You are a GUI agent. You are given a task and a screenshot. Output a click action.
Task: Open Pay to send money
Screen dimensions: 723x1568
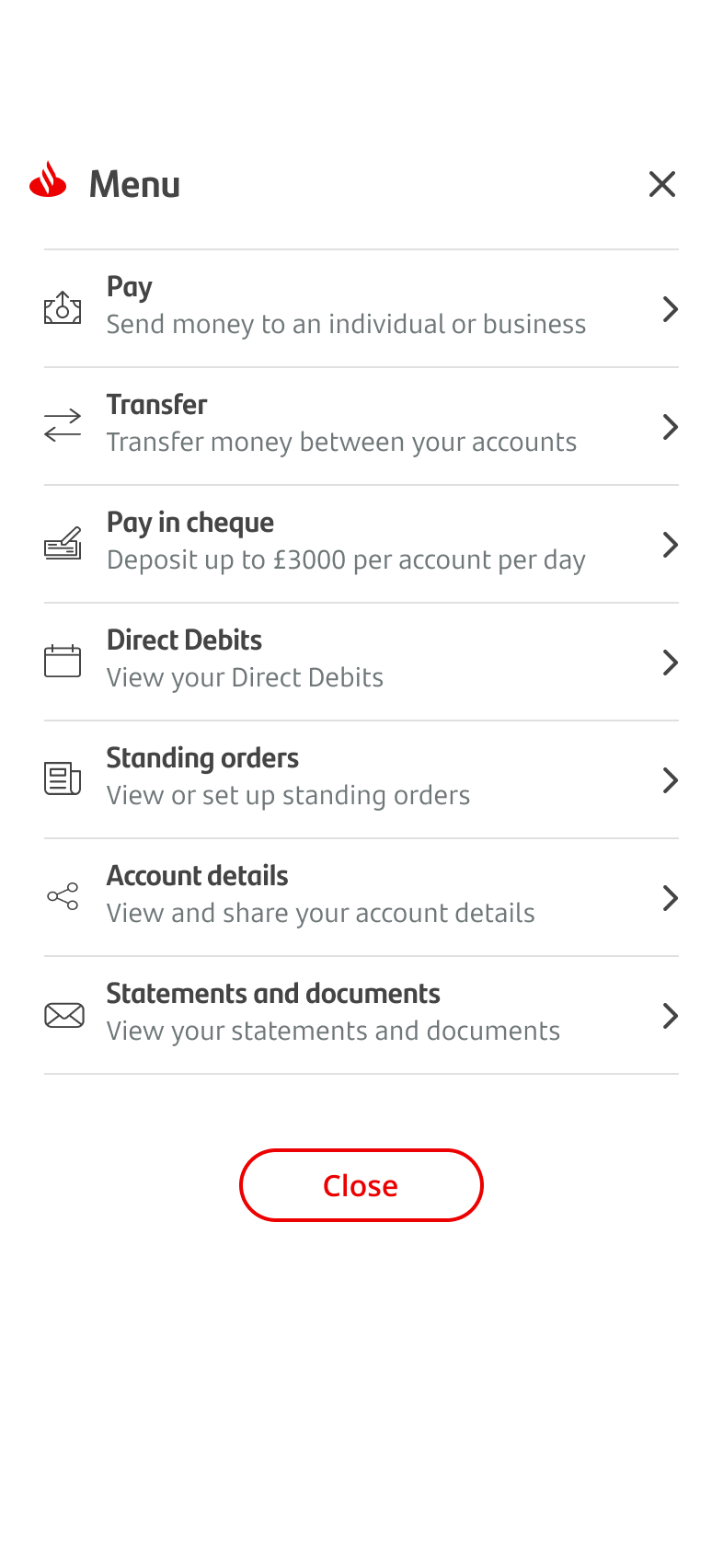(x=361, y=309)
